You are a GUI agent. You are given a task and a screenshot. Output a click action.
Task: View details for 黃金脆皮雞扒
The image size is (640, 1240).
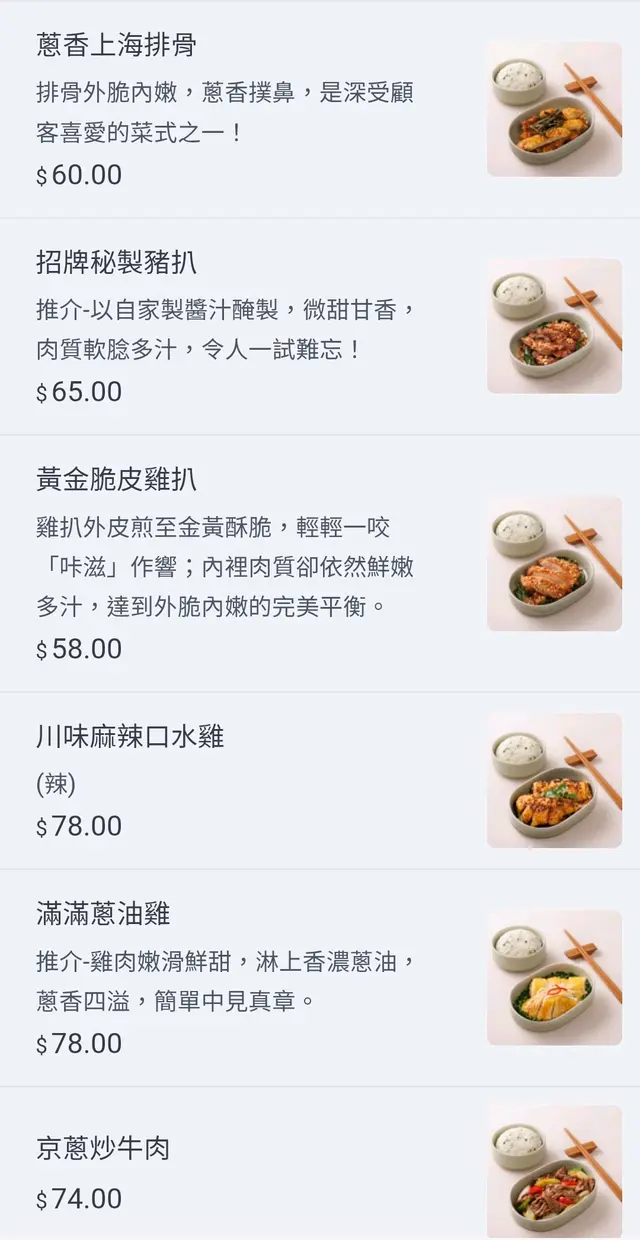pos(116,480)
